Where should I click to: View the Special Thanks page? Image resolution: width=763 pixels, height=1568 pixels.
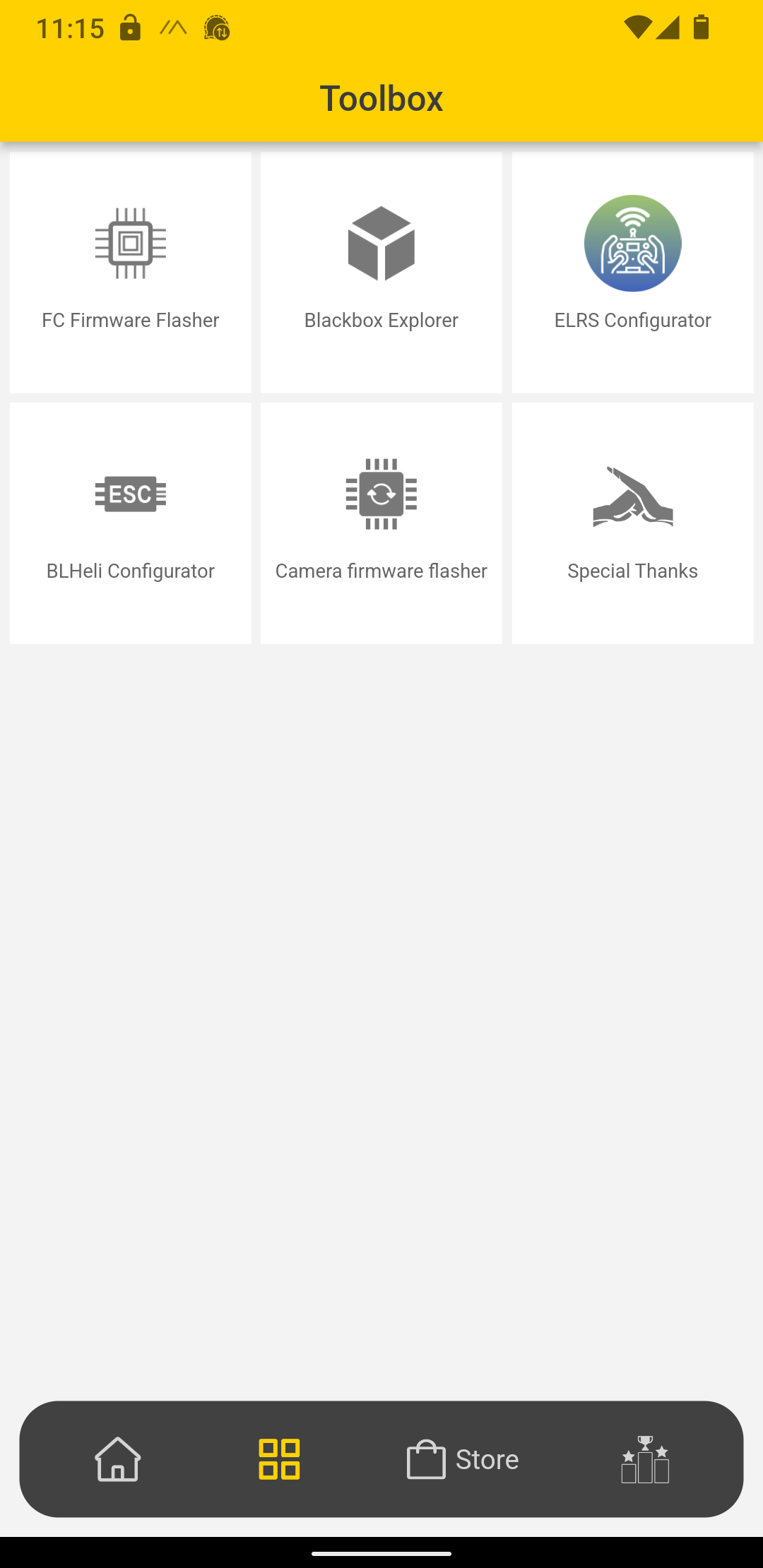point(632,523)
